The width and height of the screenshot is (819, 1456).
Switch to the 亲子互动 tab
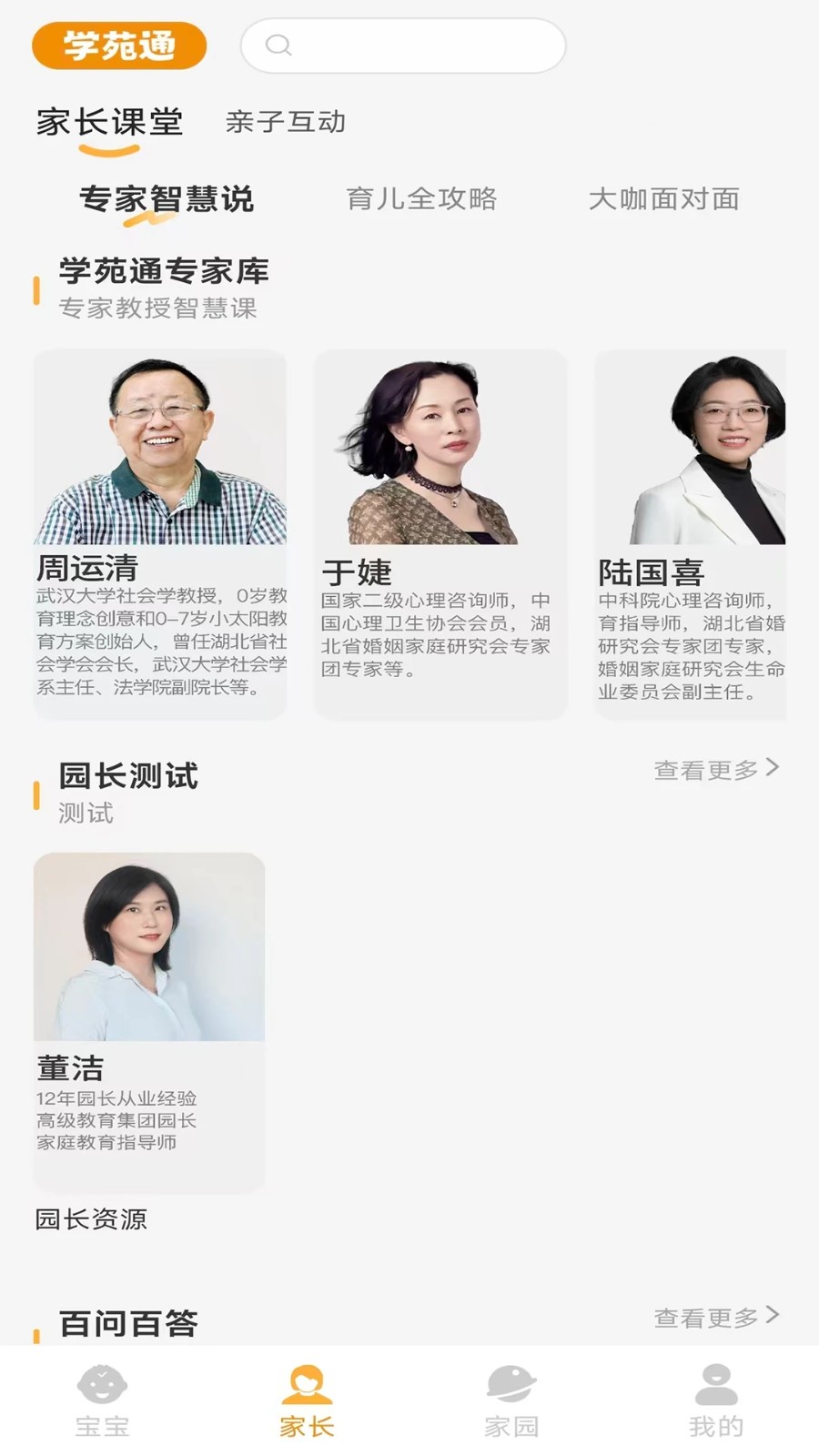click(x=285, y=121)
